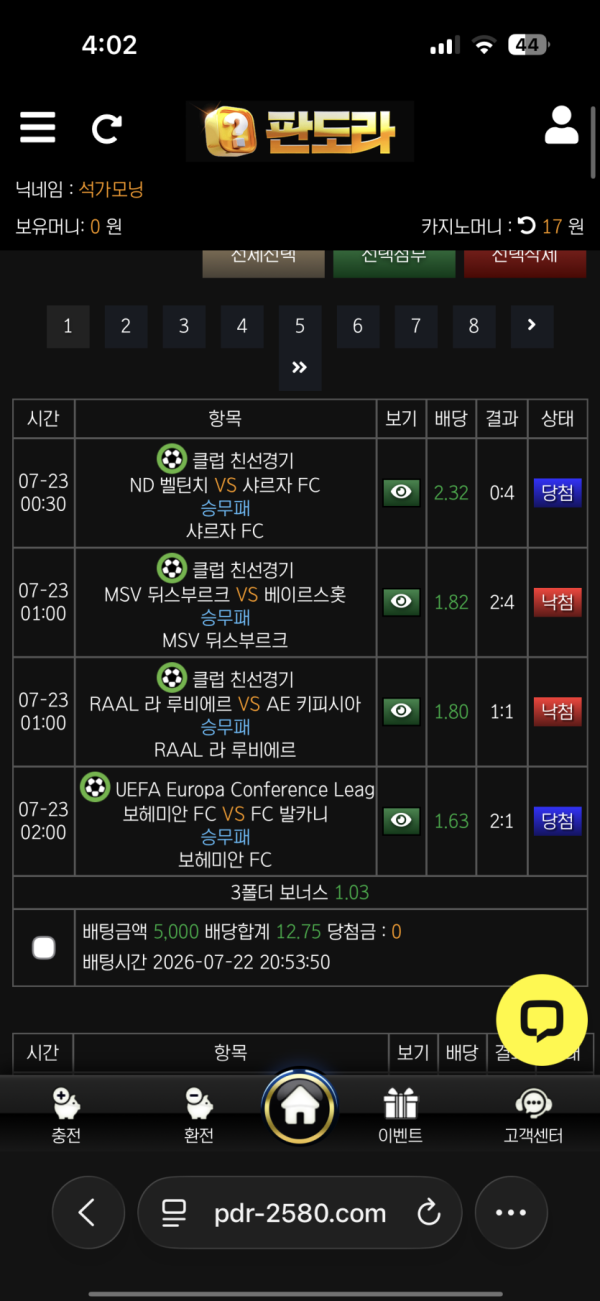The height and width of the screenshot is (1301, 600).
Task: Open the yellow chat bubble
Action: point(541,1019)
